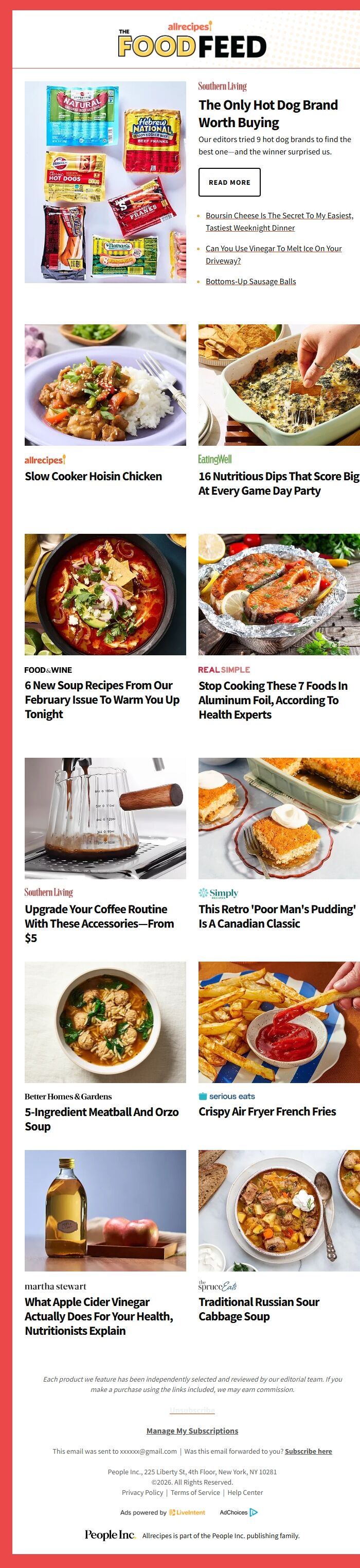Tap the READ MORE button
Screen dimensions: 360x1568
coord(229,182)
